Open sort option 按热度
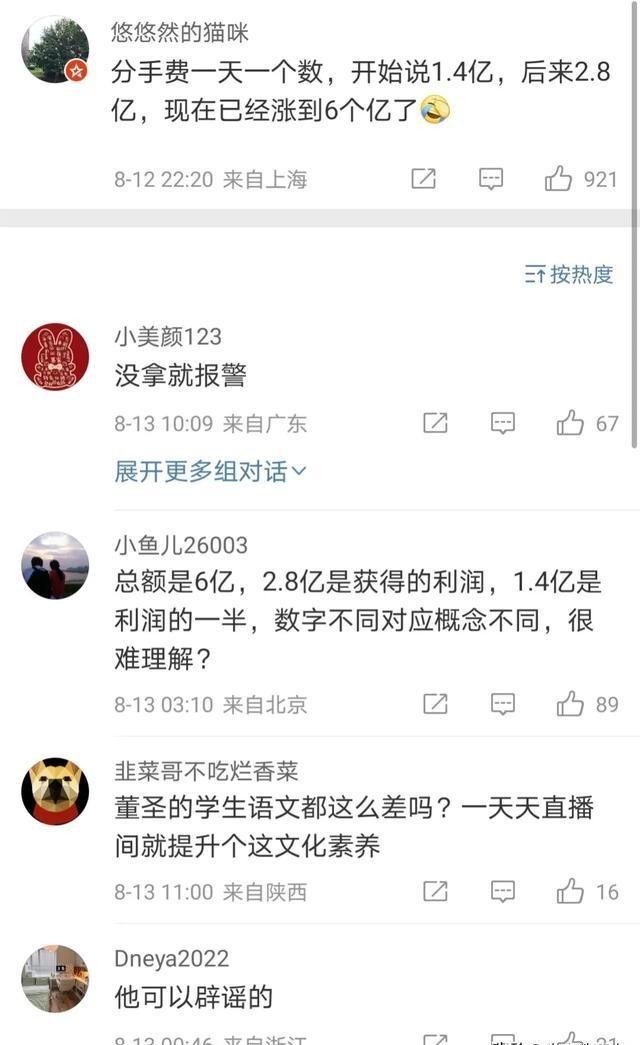The height and width of the screenshot is (1045, 640). point(569,274)
